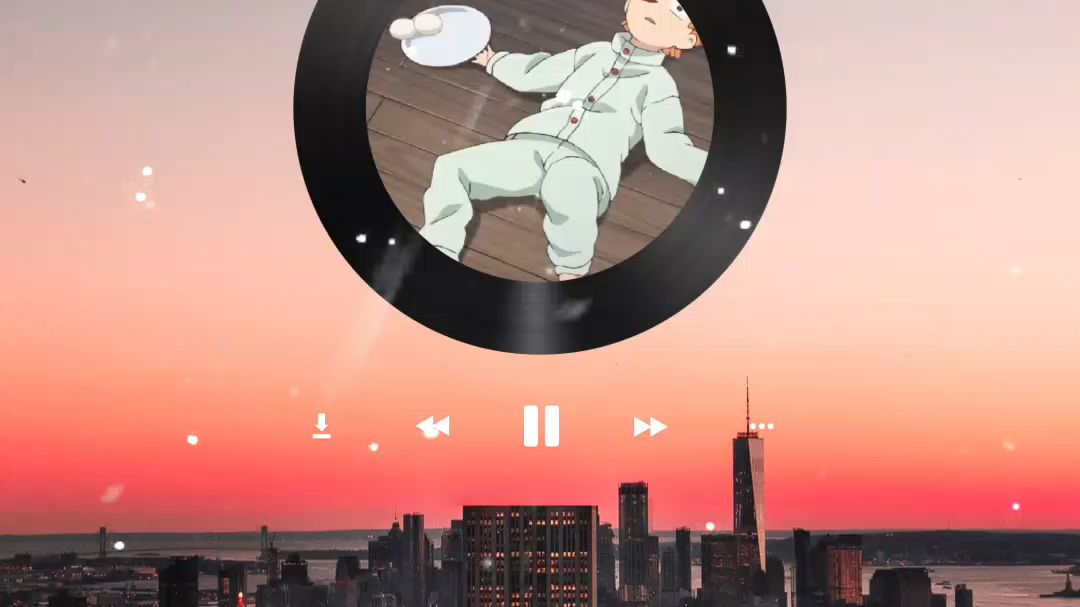Download this song
The image size is (1080, 607).
coord(321,427)
